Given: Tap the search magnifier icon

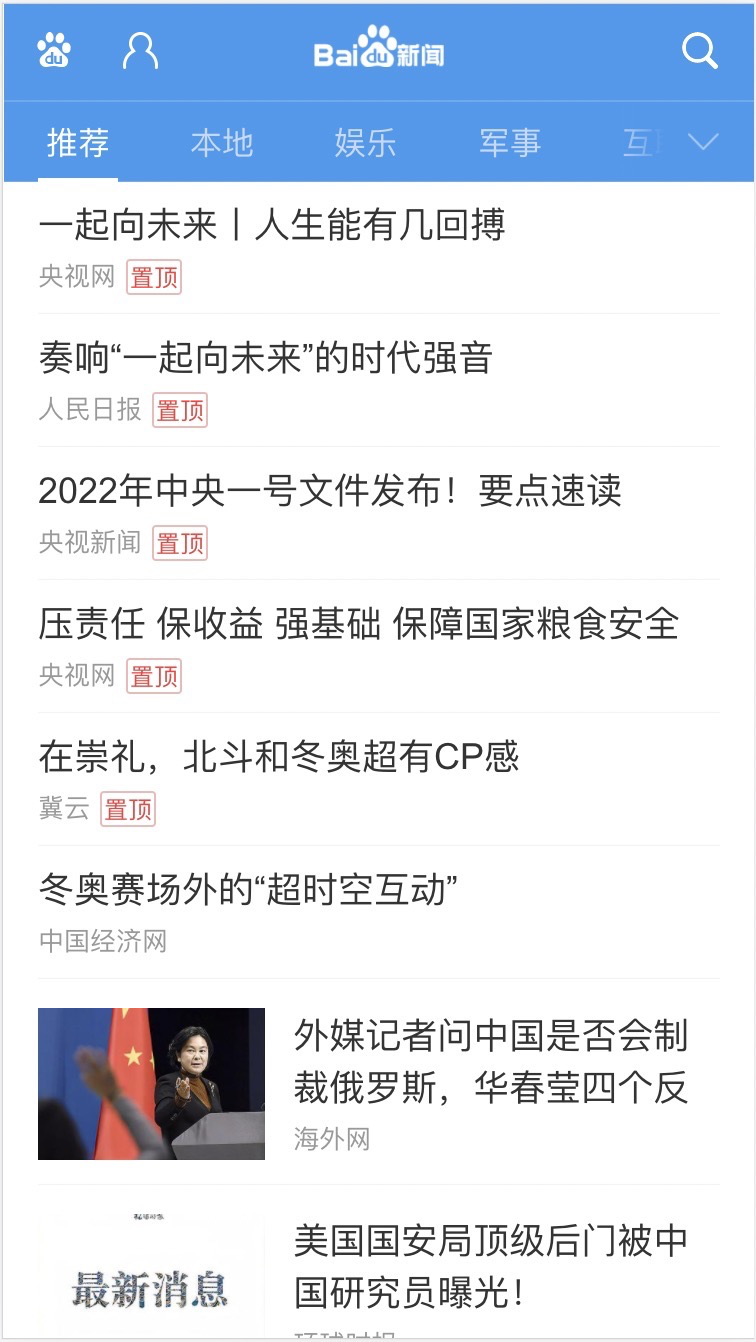Looking at the screenshot, I should (699, 50).
